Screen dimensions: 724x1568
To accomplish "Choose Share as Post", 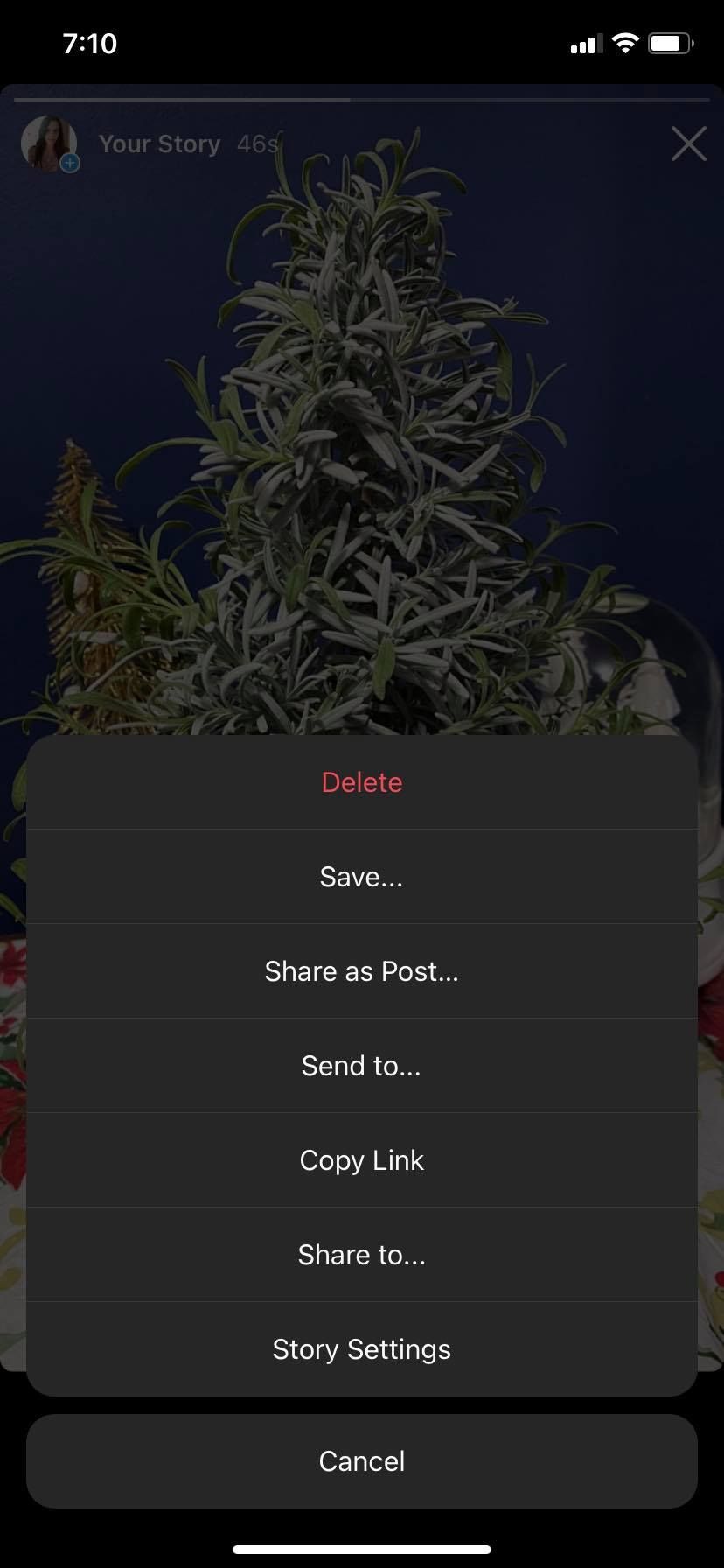I will pyautogui.click(x=361, y=971).
